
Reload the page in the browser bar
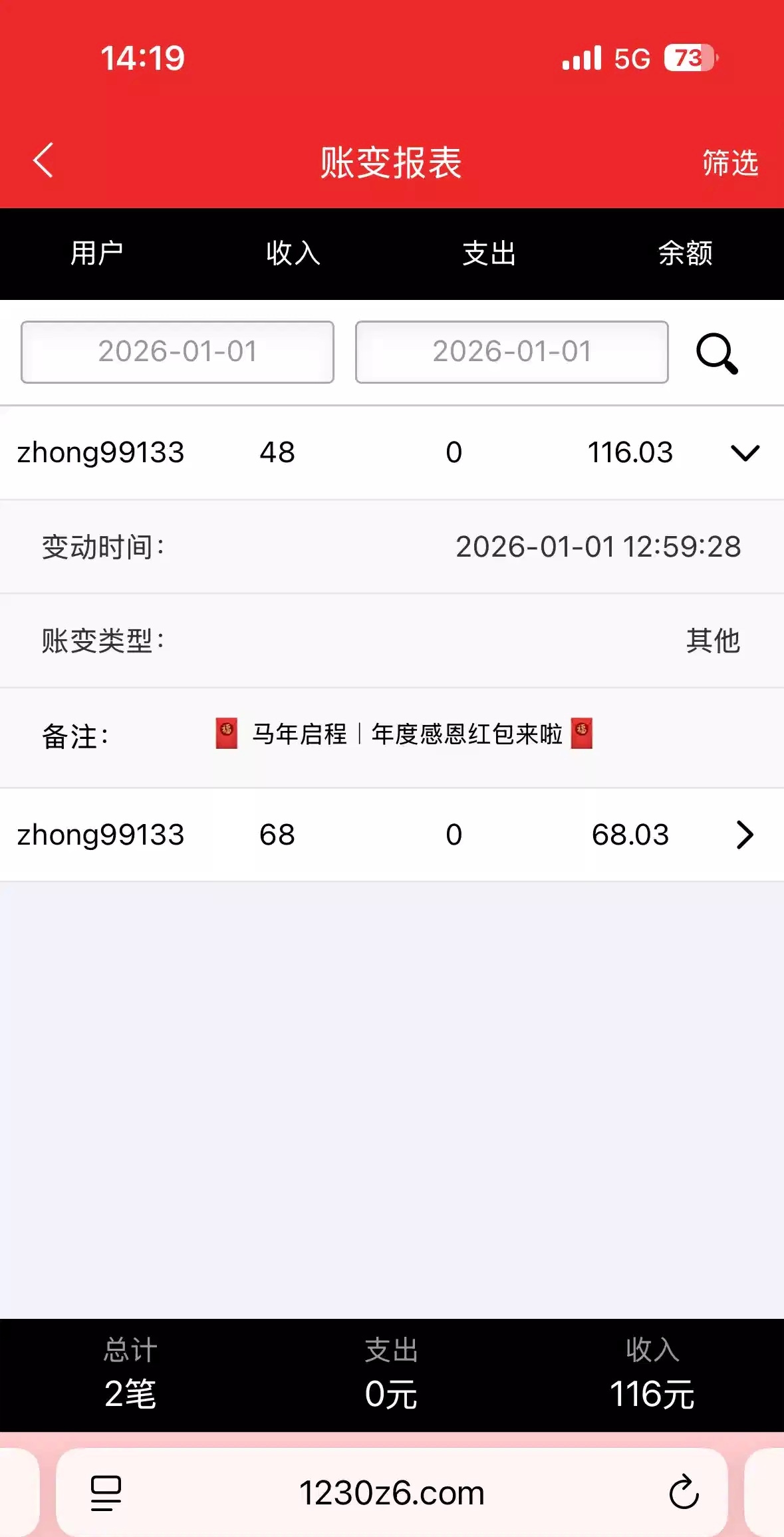[x=684, y=1492]
